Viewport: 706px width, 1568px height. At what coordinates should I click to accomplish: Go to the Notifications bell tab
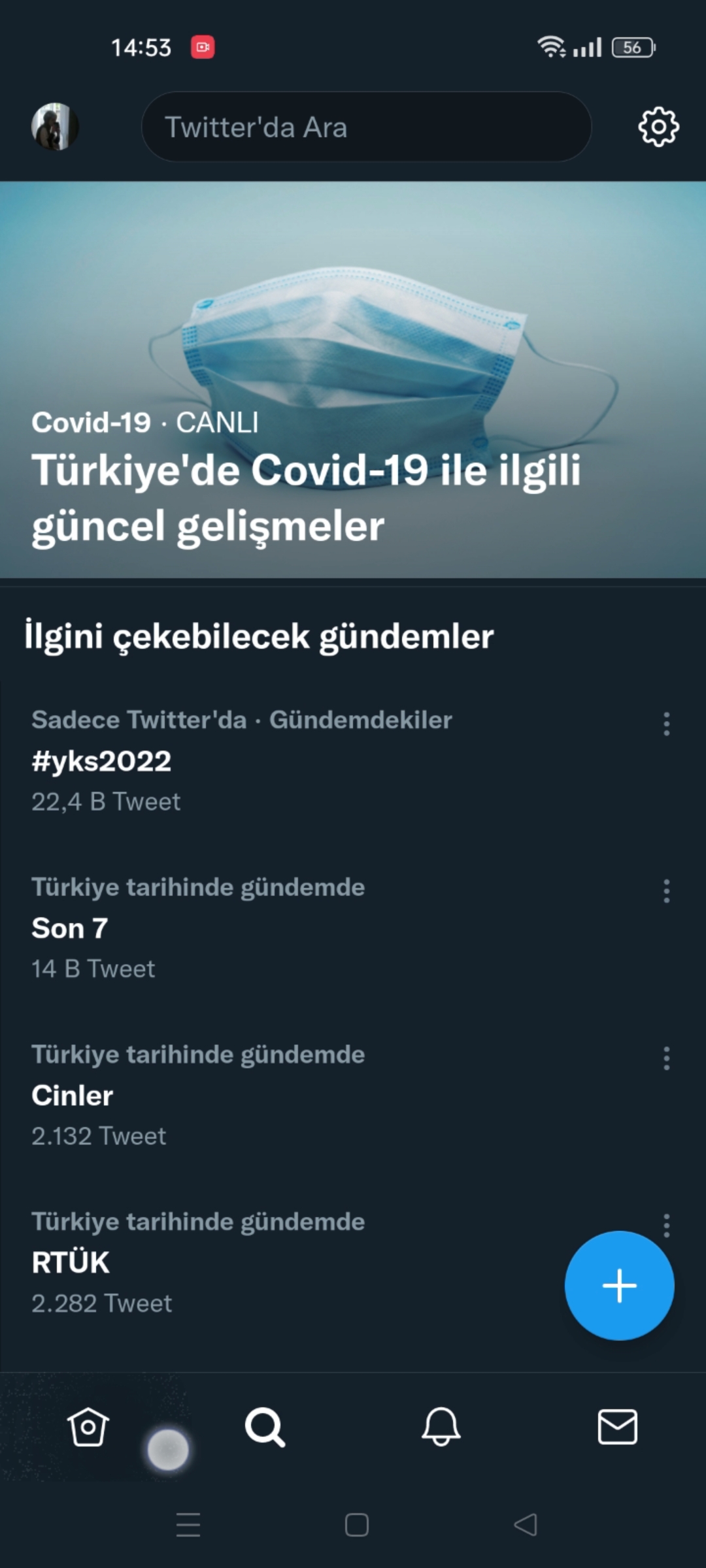(441, 1427)
